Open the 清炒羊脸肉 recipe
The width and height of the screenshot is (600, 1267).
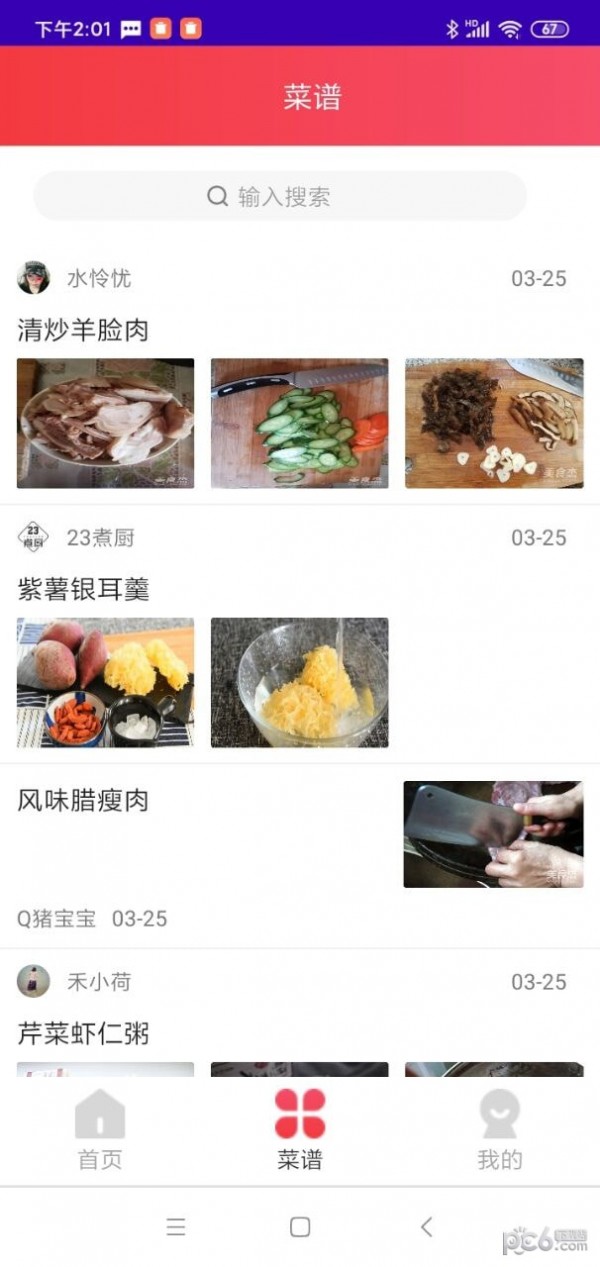click(x=83, y=330)
